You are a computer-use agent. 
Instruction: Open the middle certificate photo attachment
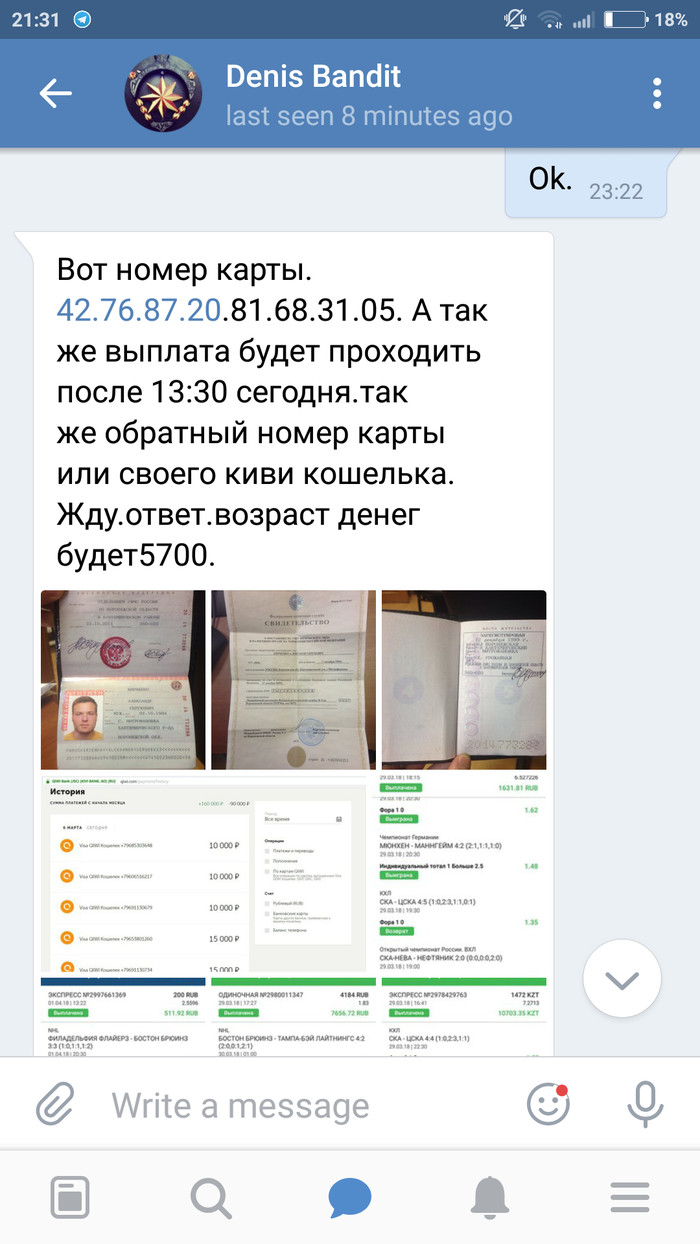click(x=293, y=679)
